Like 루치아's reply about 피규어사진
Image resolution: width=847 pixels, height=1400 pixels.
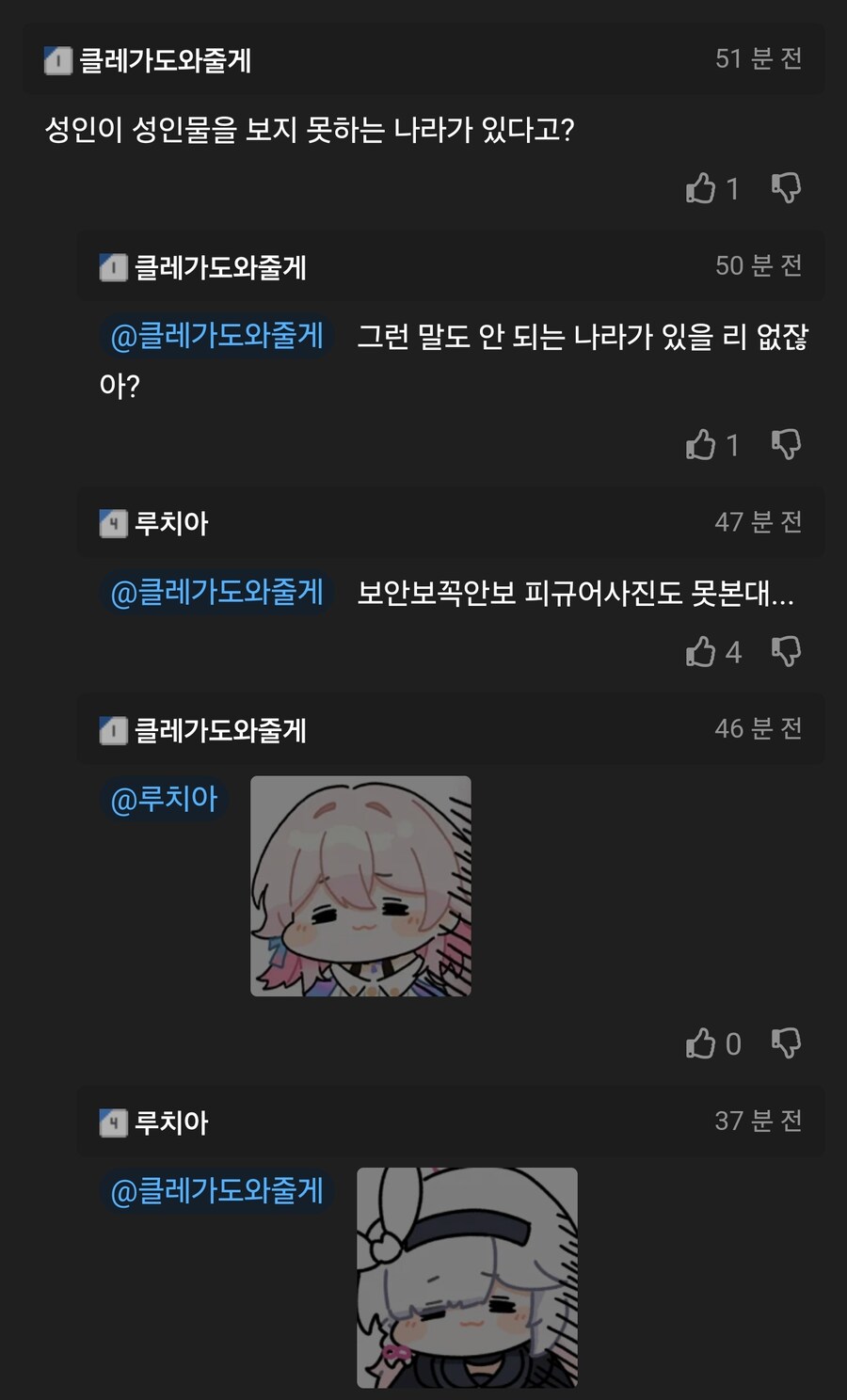pyautogui.click(x=700, y=651)
